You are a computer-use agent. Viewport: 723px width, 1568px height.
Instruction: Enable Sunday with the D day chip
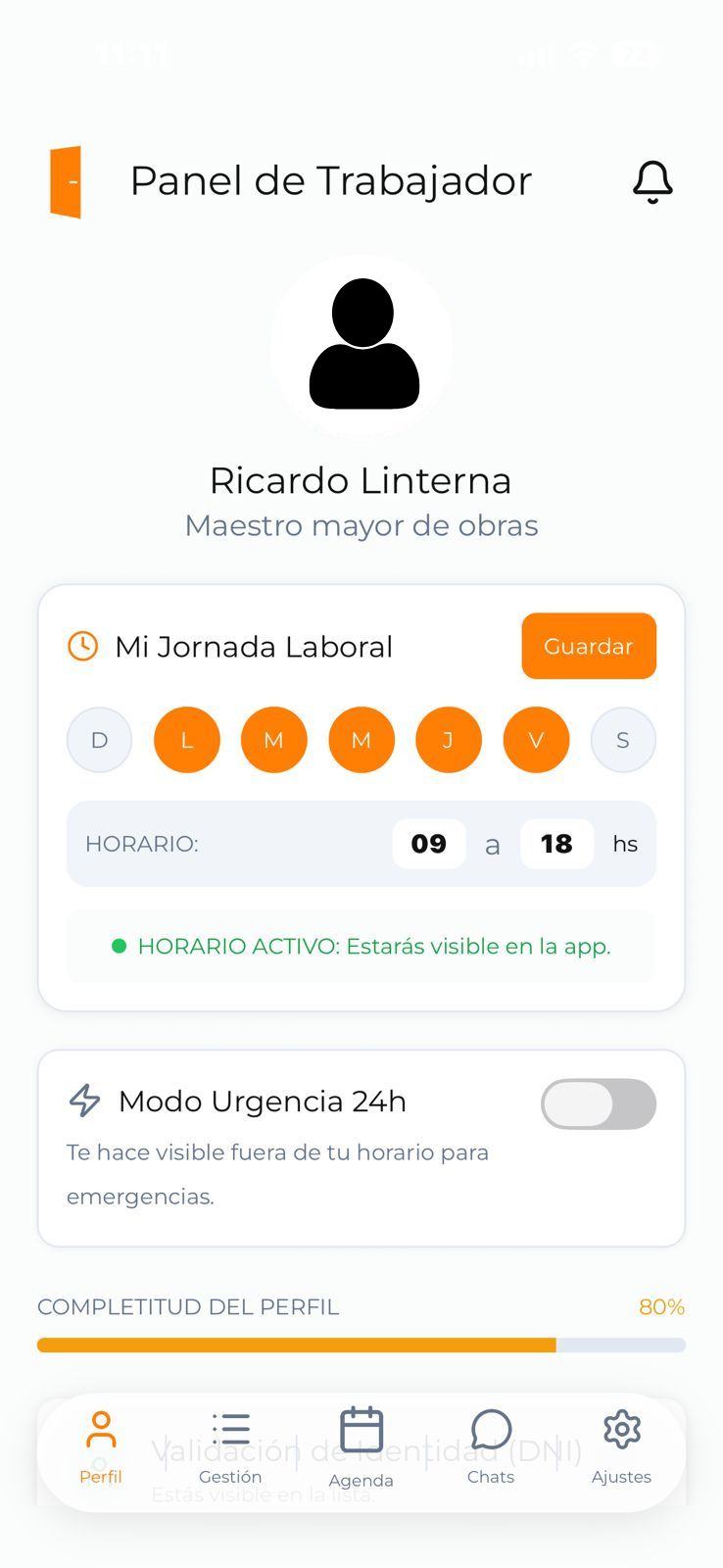(99, 740)
